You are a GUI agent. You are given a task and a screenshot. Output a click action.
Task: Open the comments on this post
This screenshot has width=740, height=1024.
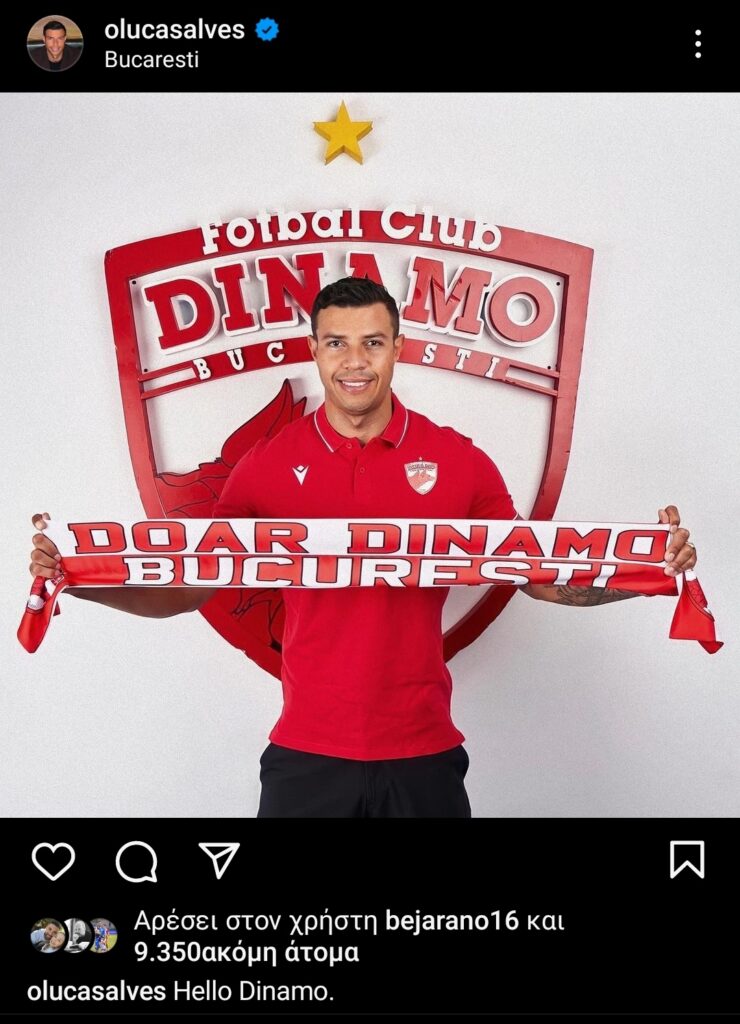pos(136,860)
